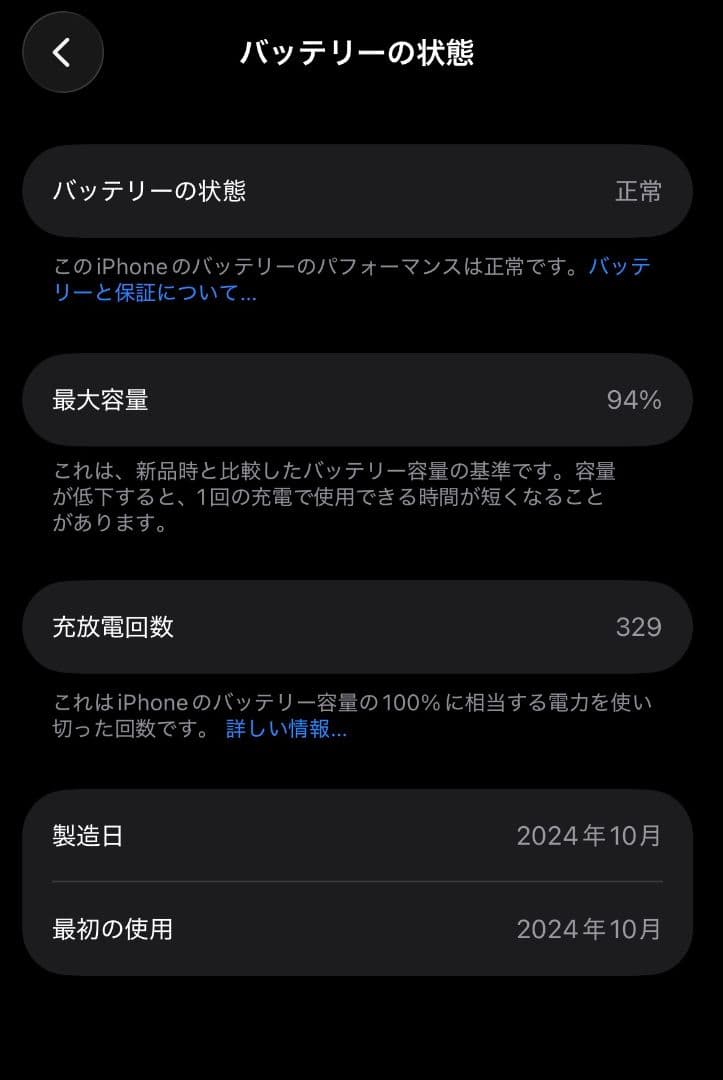Select the battery status card
The height and width of the screenshot is (1080, 723).
tap(361, 191)
